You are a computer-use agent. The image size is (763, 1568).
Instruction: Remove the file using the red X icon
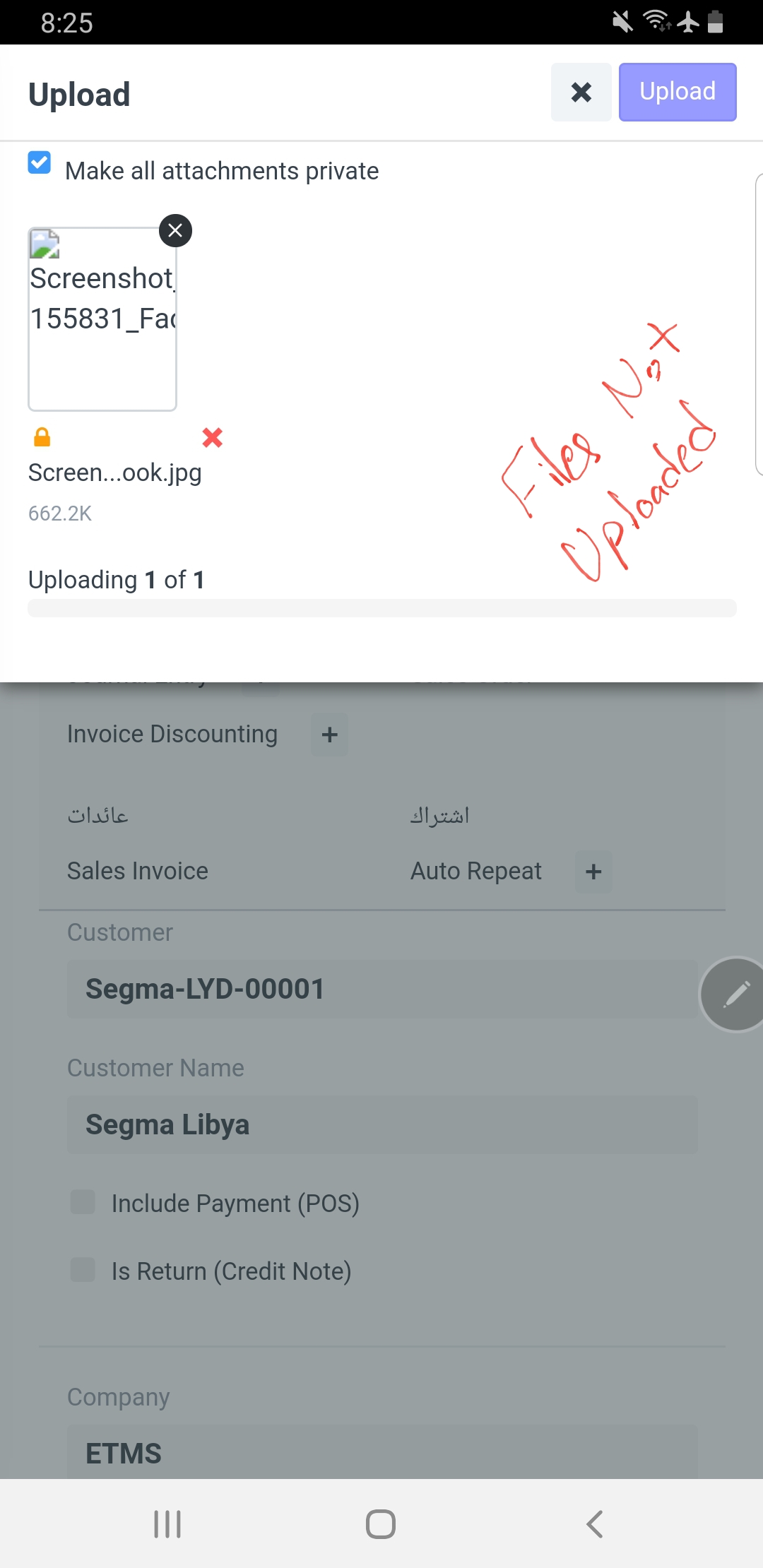click(x=211, y=438)
